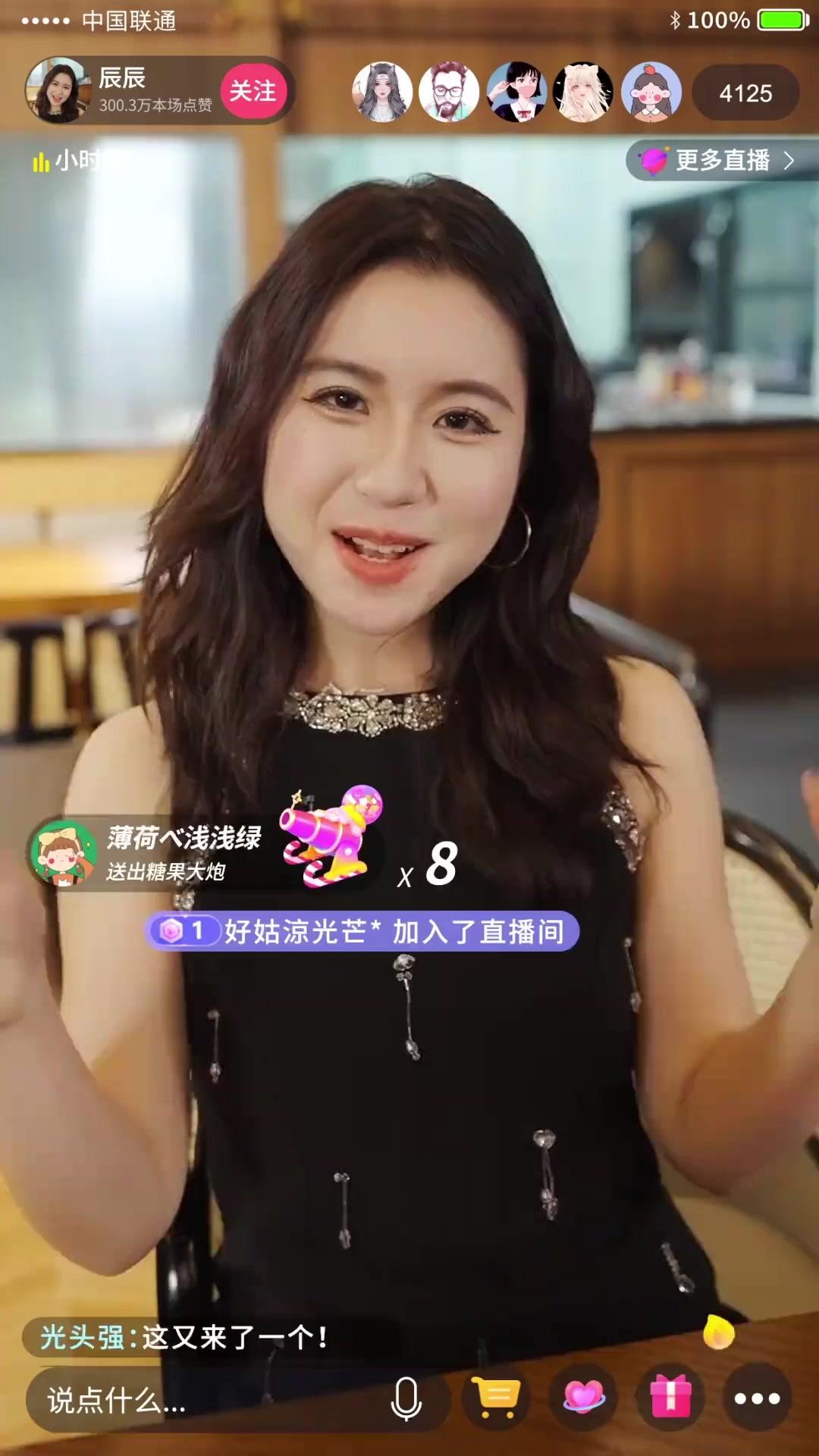View the wolf-eared girl viewer avatar
The width and height of the screenshot is (819, 1456).
click(382, 93)
